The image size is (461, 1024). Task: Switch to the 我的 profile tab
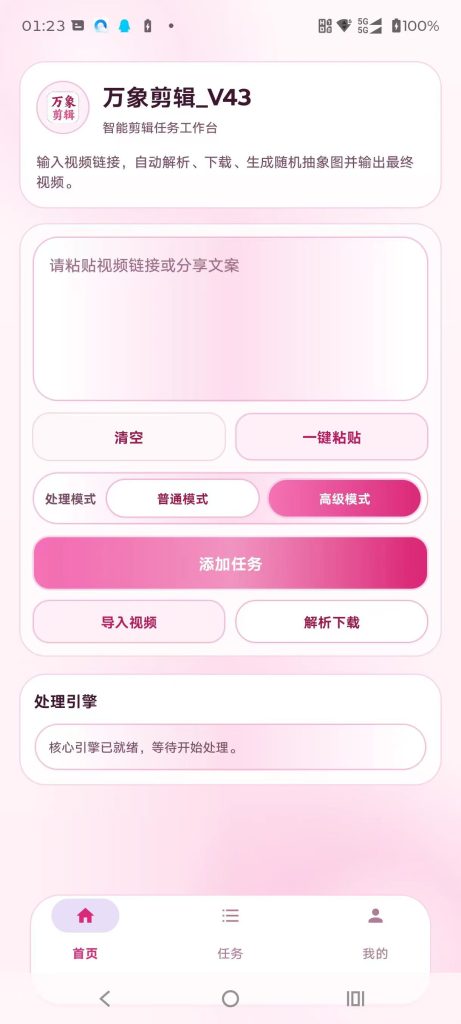pyautogui.click(x=375, y=931)
